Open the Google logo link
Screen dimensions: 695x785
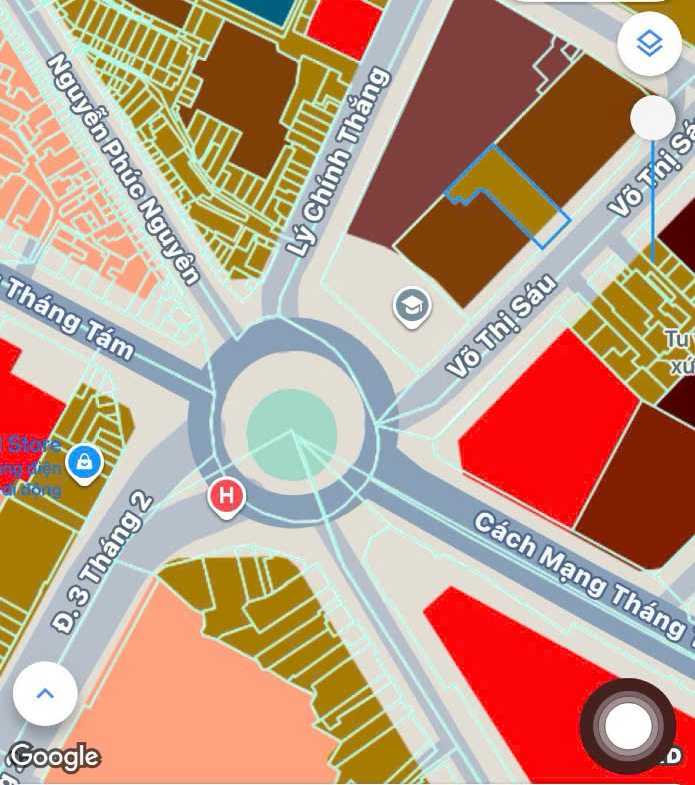tap(54, 757)
